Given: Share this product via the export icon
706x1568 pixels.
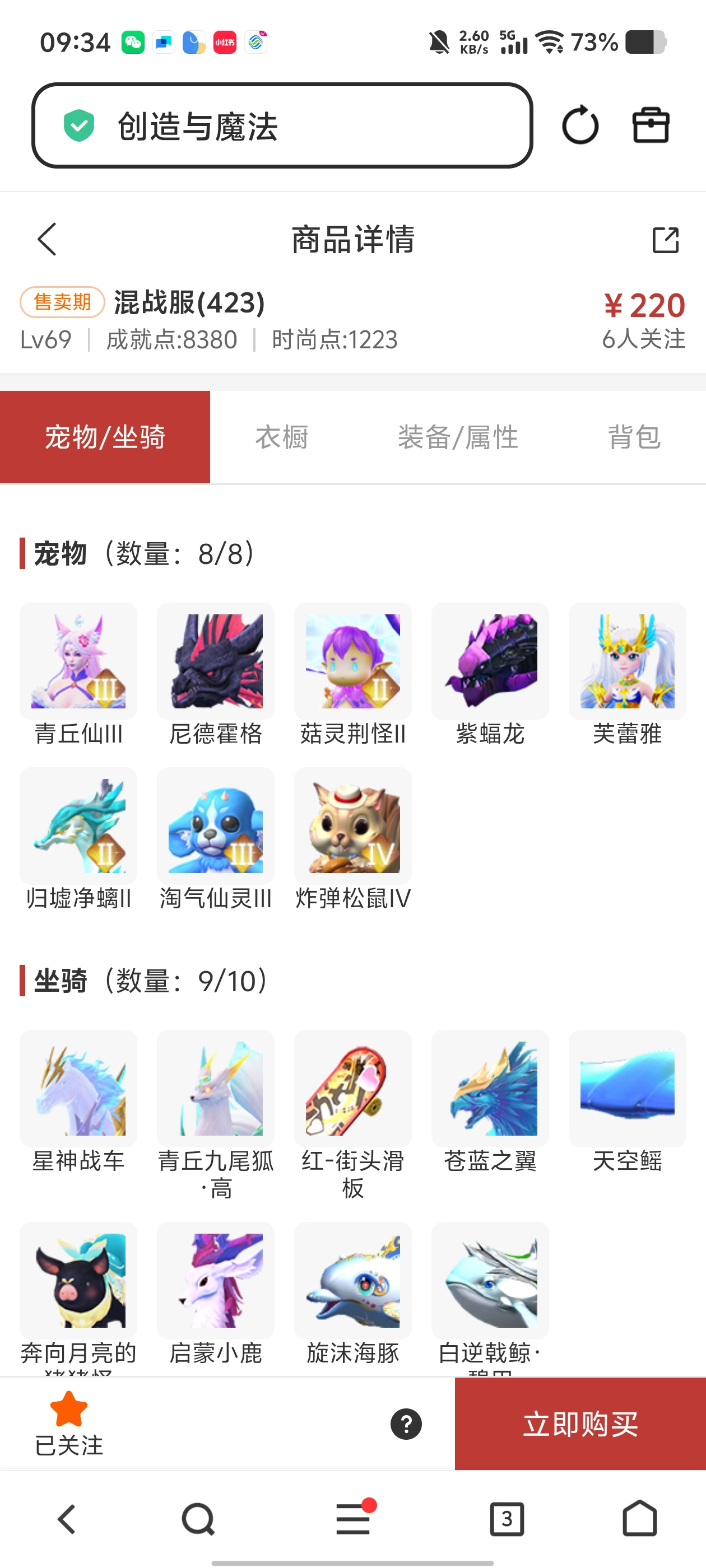Looking at the screenshot, I should (665, 239).
